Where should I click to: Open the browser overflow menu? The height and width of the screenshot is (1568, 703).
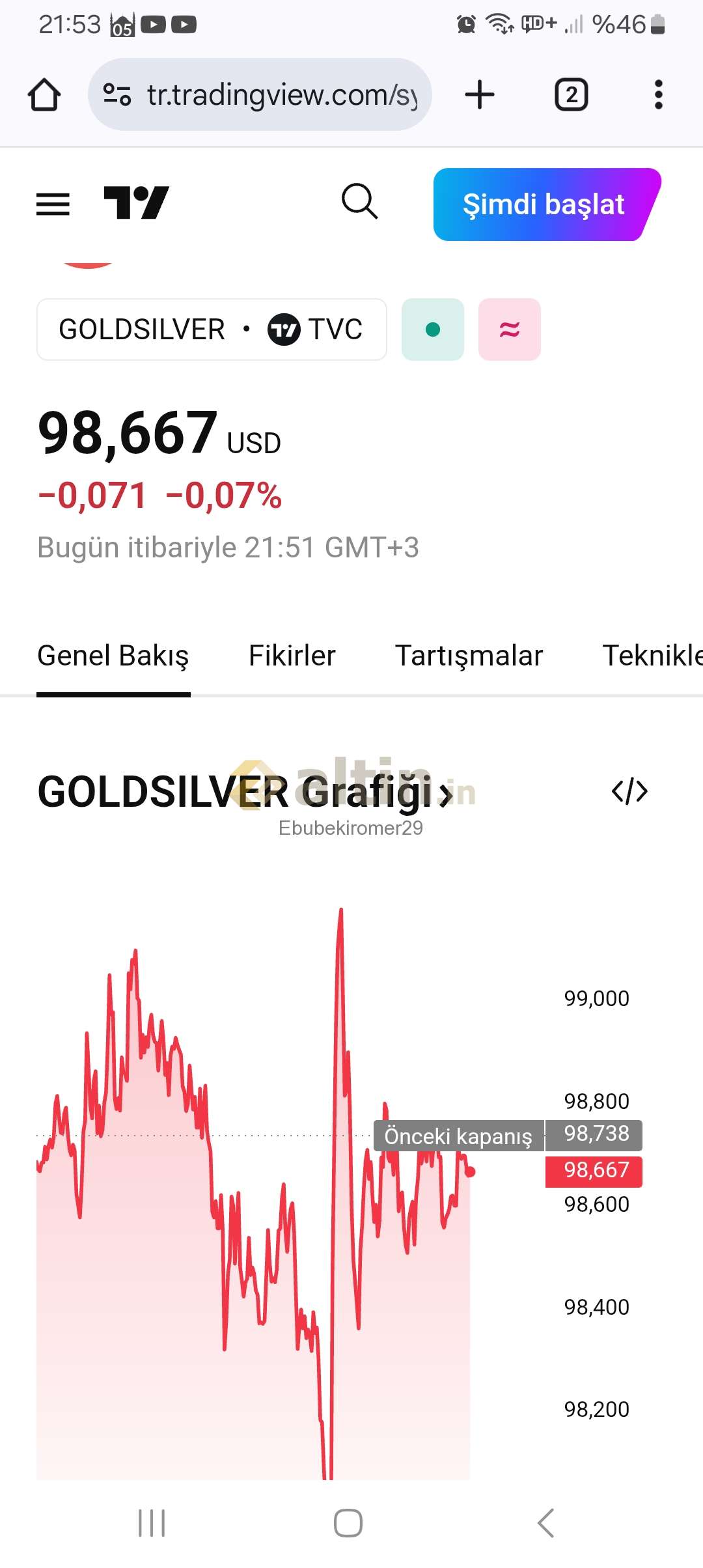tap(659, 95)
